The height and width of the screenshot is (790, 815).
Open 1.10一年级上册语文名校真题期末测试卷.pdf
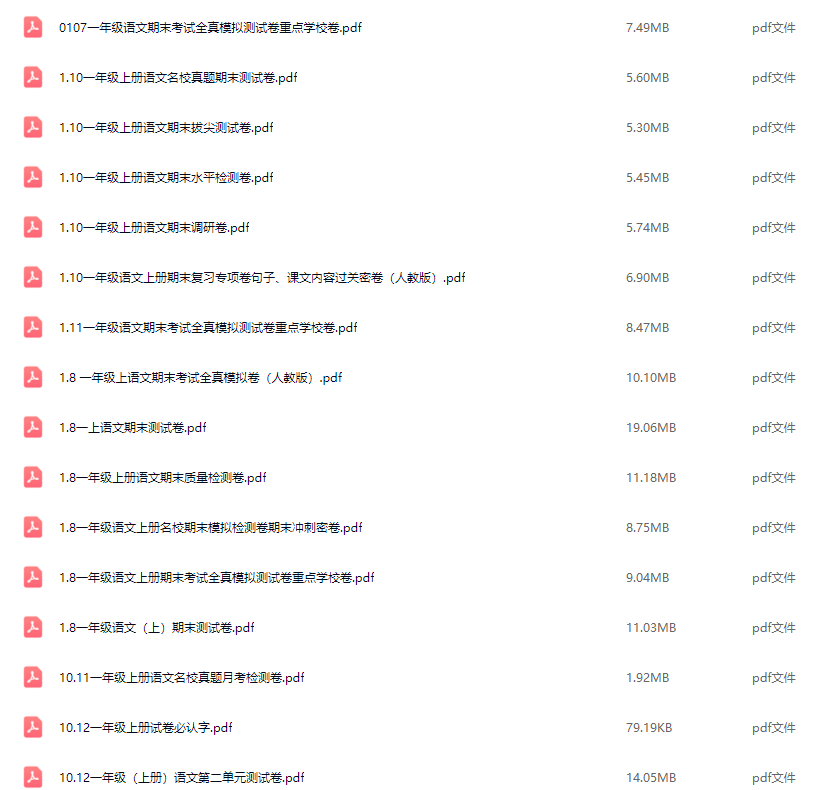[x=178, y=78]
